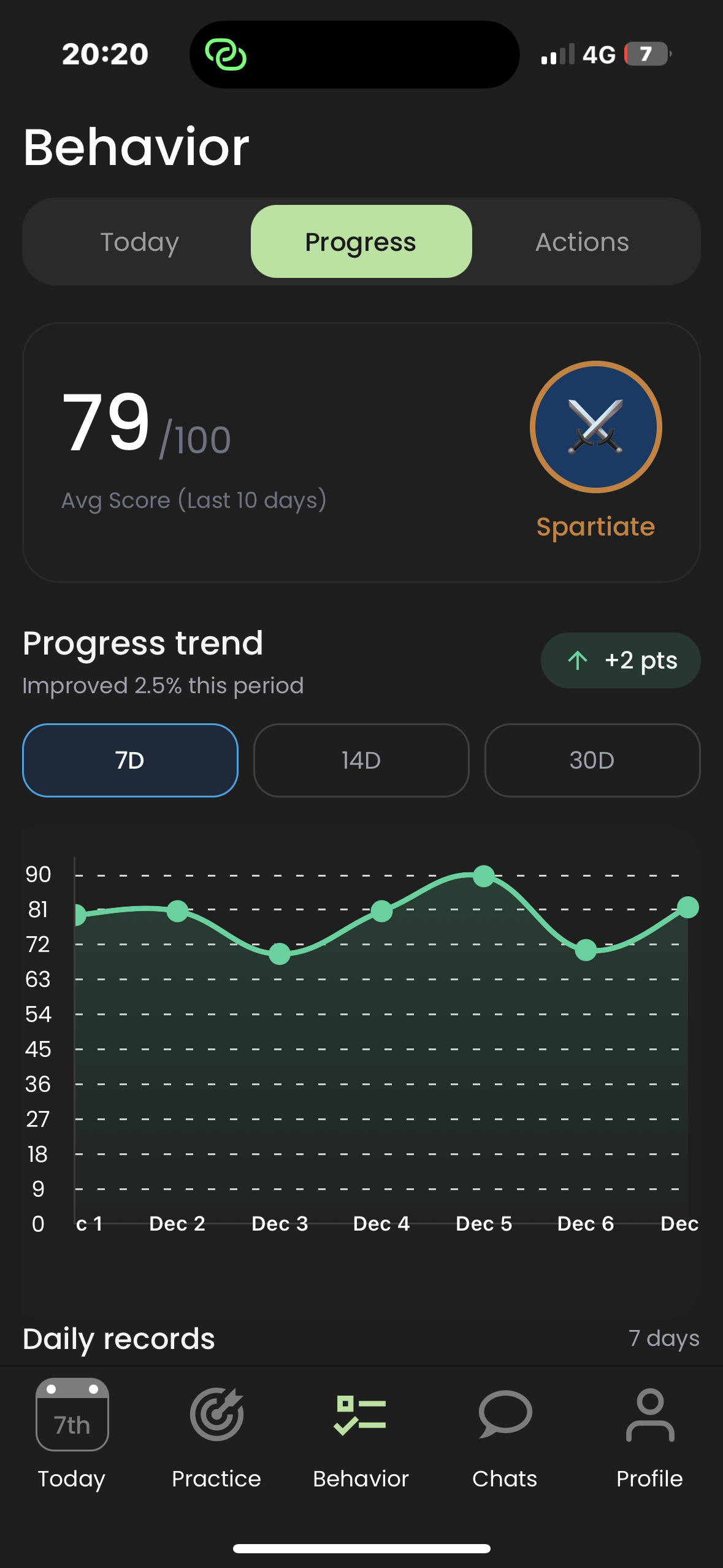Select the 7D trend range
The width and height of the screenshot is (723, 1568).
130,760
